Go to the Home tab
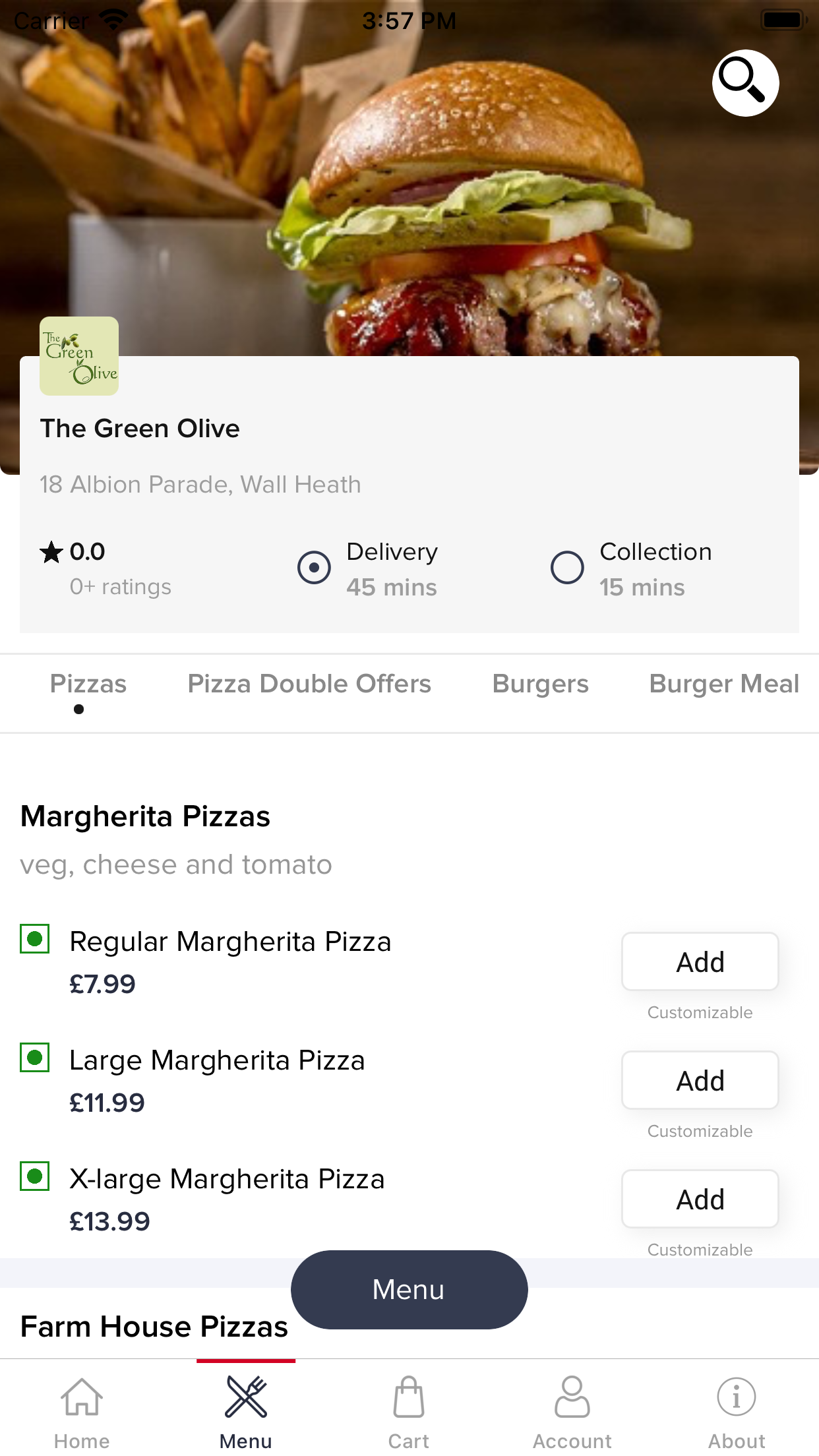The image size is (819, 1456). coord(82,1412)
